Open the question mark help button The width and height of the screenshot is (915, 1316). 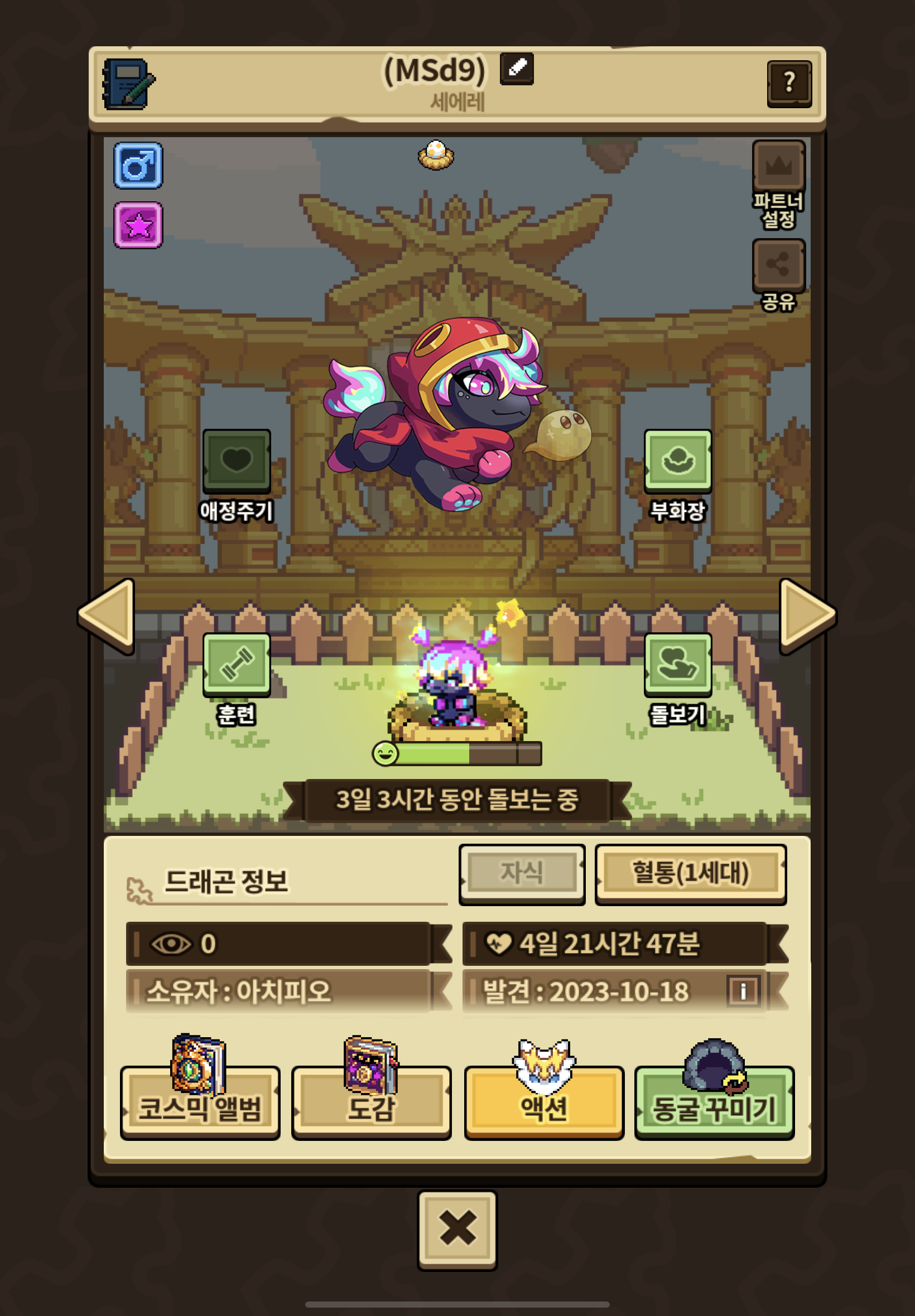coord(789,84)
